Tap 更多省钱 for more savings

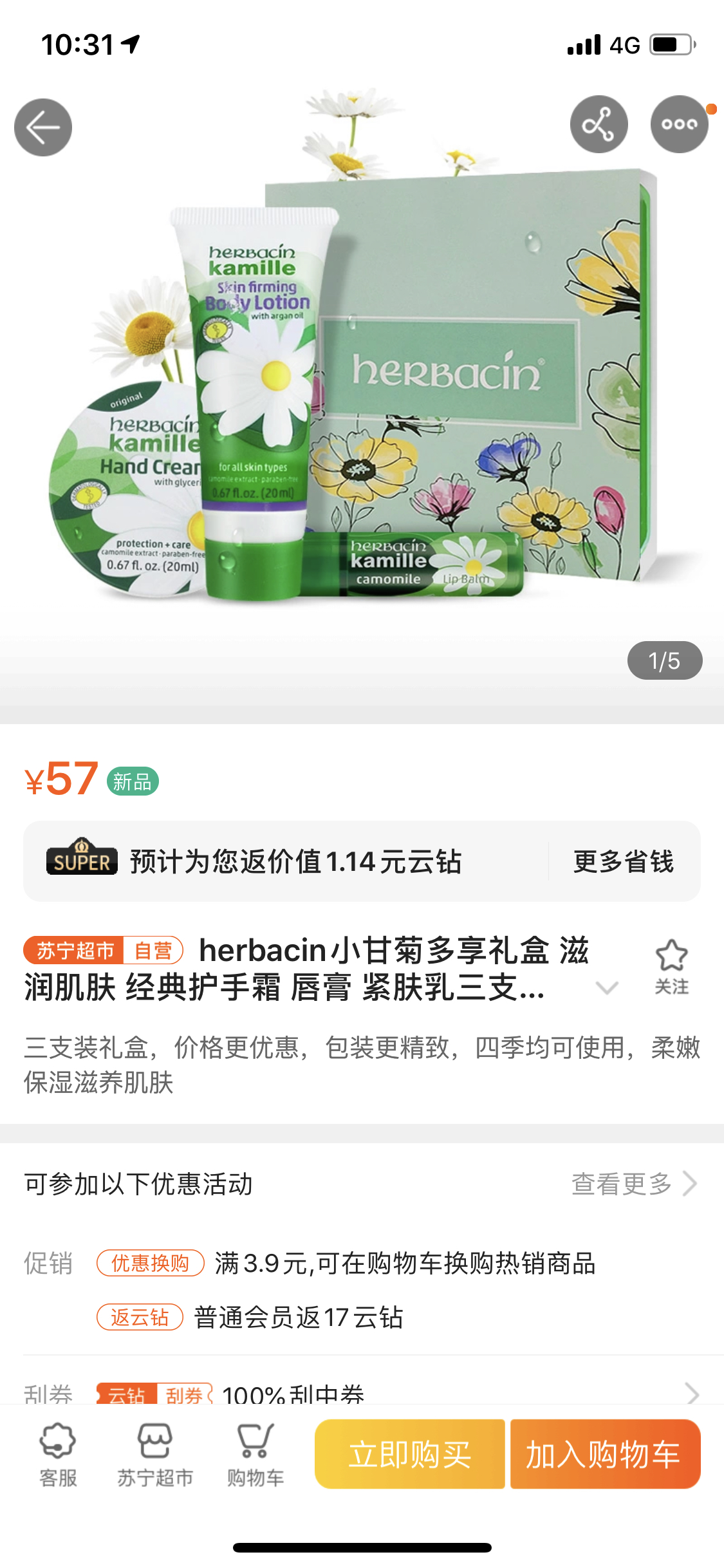tap(623, 861)
